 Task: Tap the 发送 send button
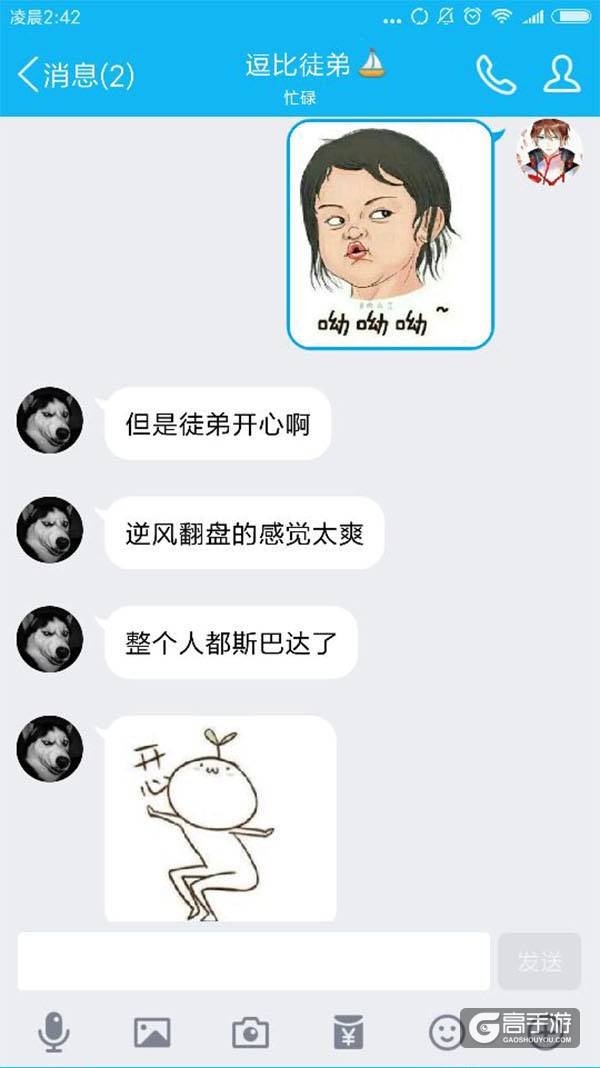539,961
